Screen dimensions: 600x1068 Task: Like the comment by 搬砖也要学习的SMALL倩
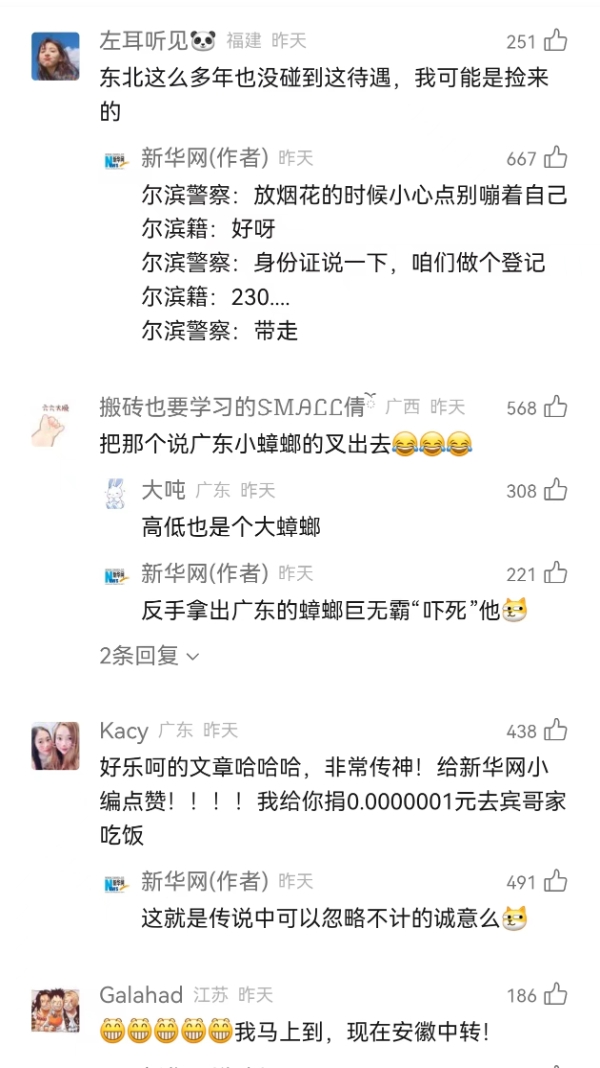[x=556, y=407]
